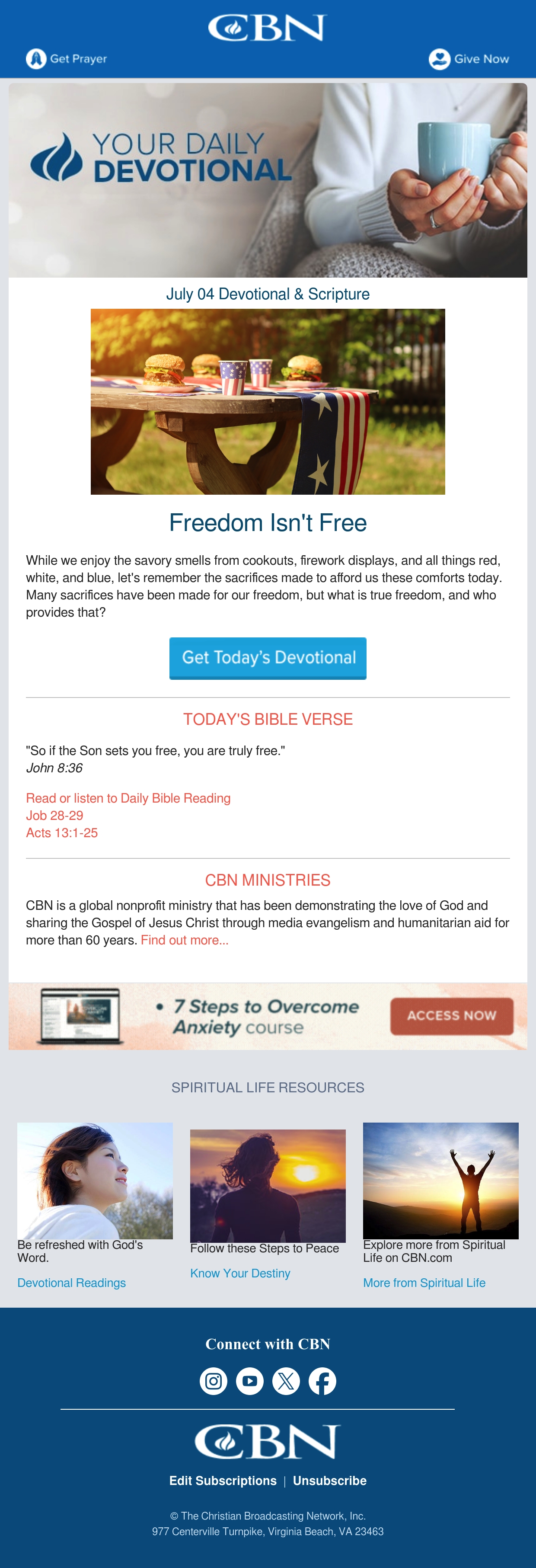Open the Freedom Isn't Free picnic image
This screenshot has height=1568, width=536.
click(268, 401)
